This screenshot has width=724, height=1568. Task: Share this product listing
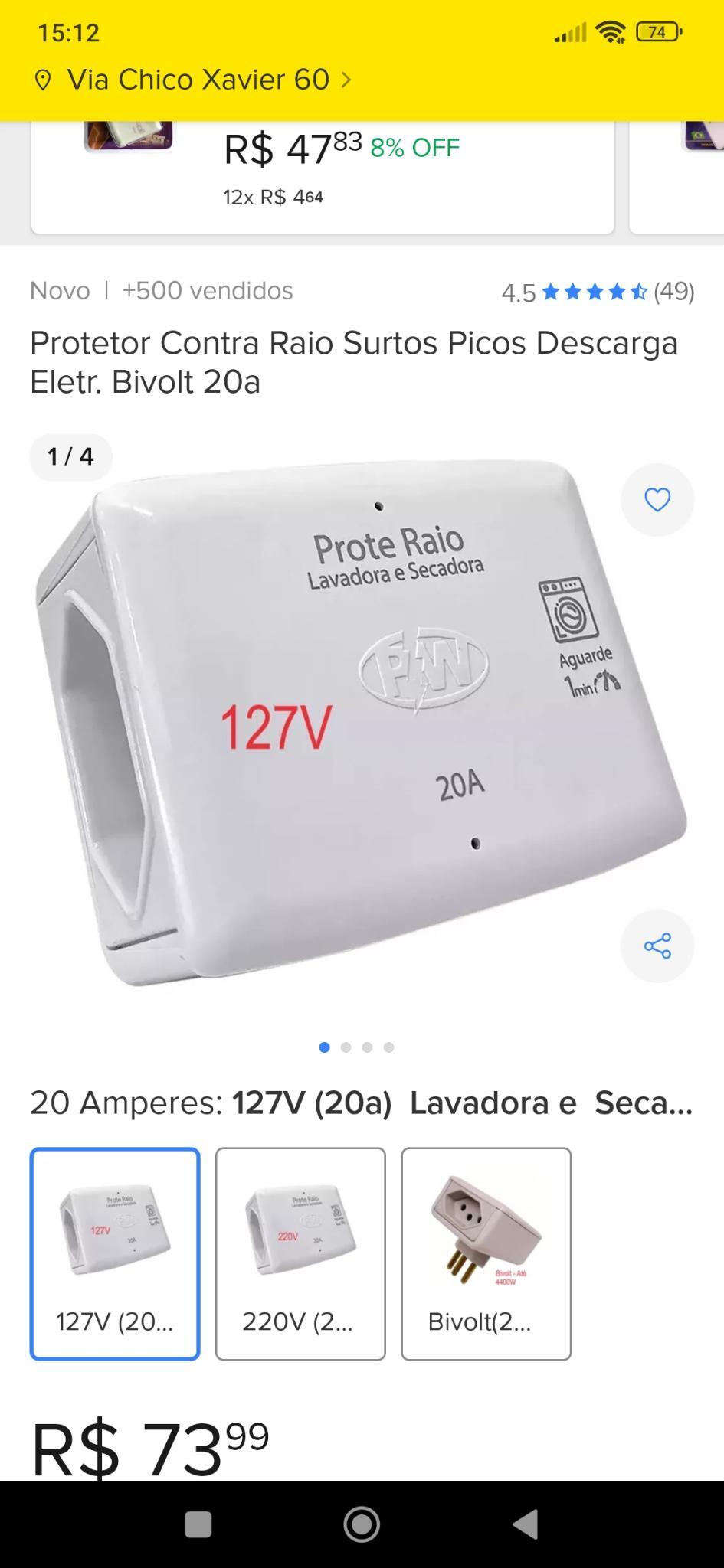tap(657, 946)
